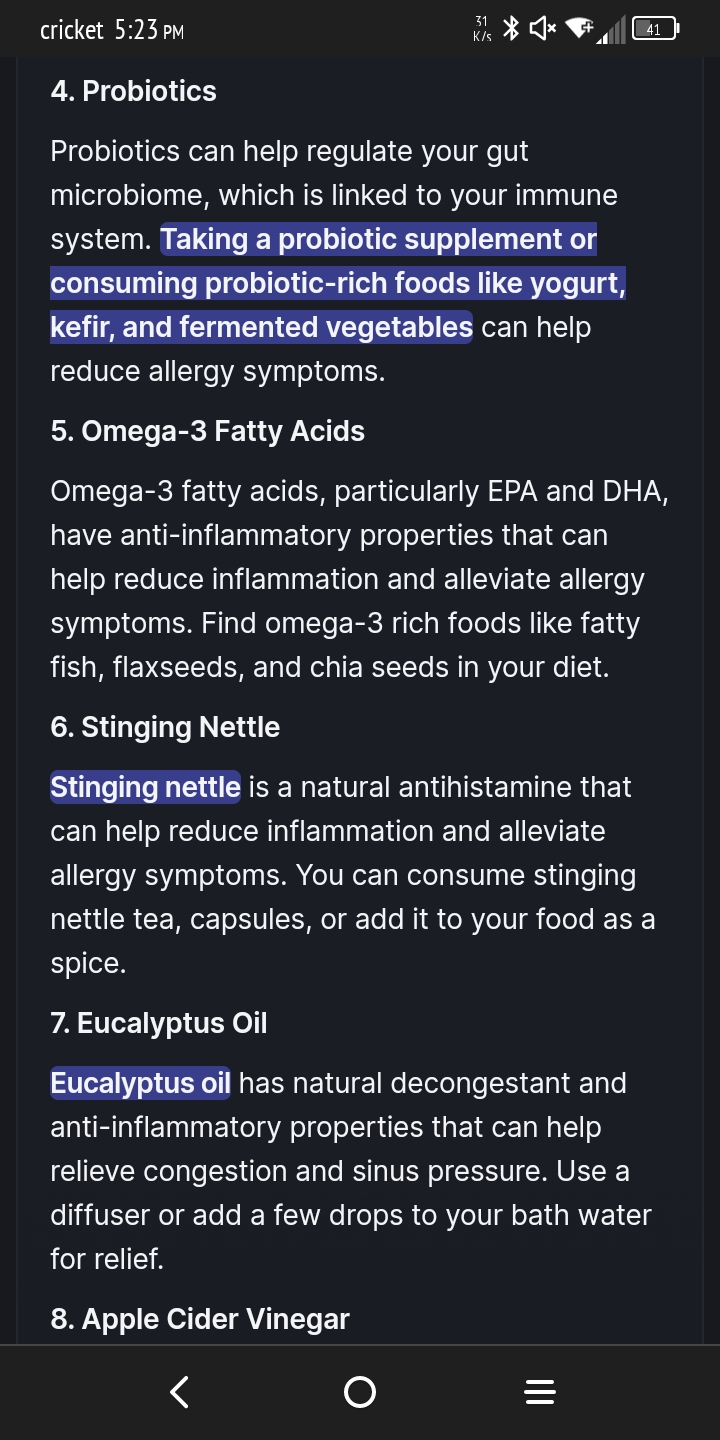Open the highlighted Stinging nettle link

point(146,787)
